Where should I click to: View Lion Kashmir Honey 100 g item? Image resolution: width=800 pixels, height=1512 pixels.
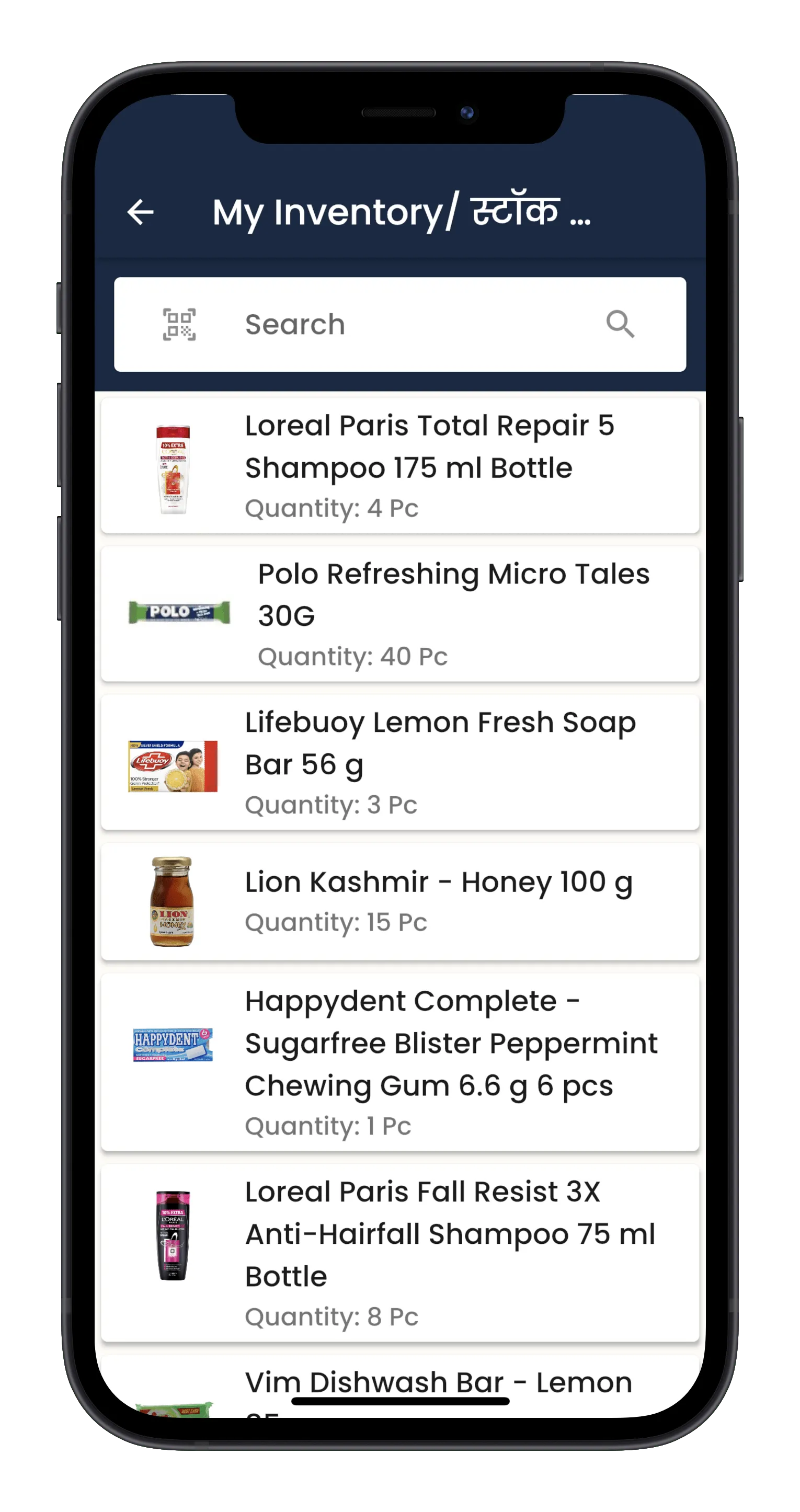[x=399, y=901]
